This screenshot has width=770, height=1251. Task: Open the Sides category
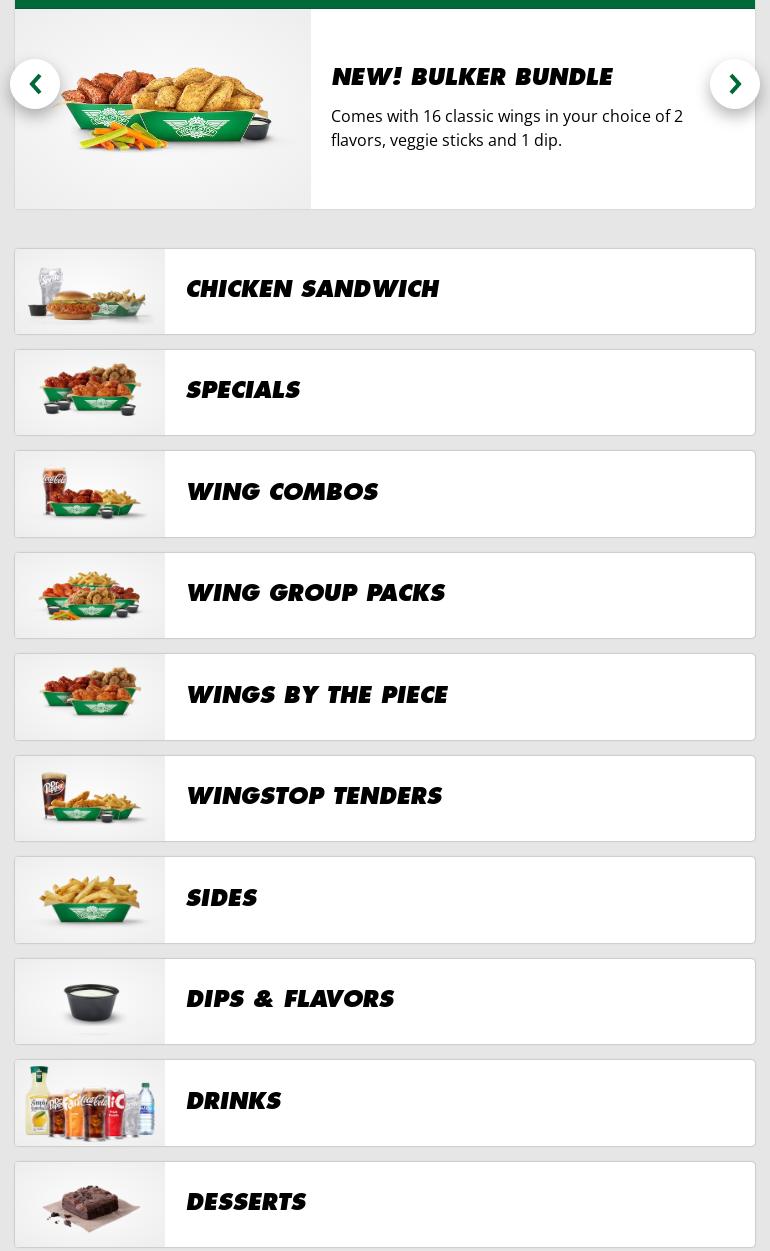pyautogui.click(x=385, y=900)
